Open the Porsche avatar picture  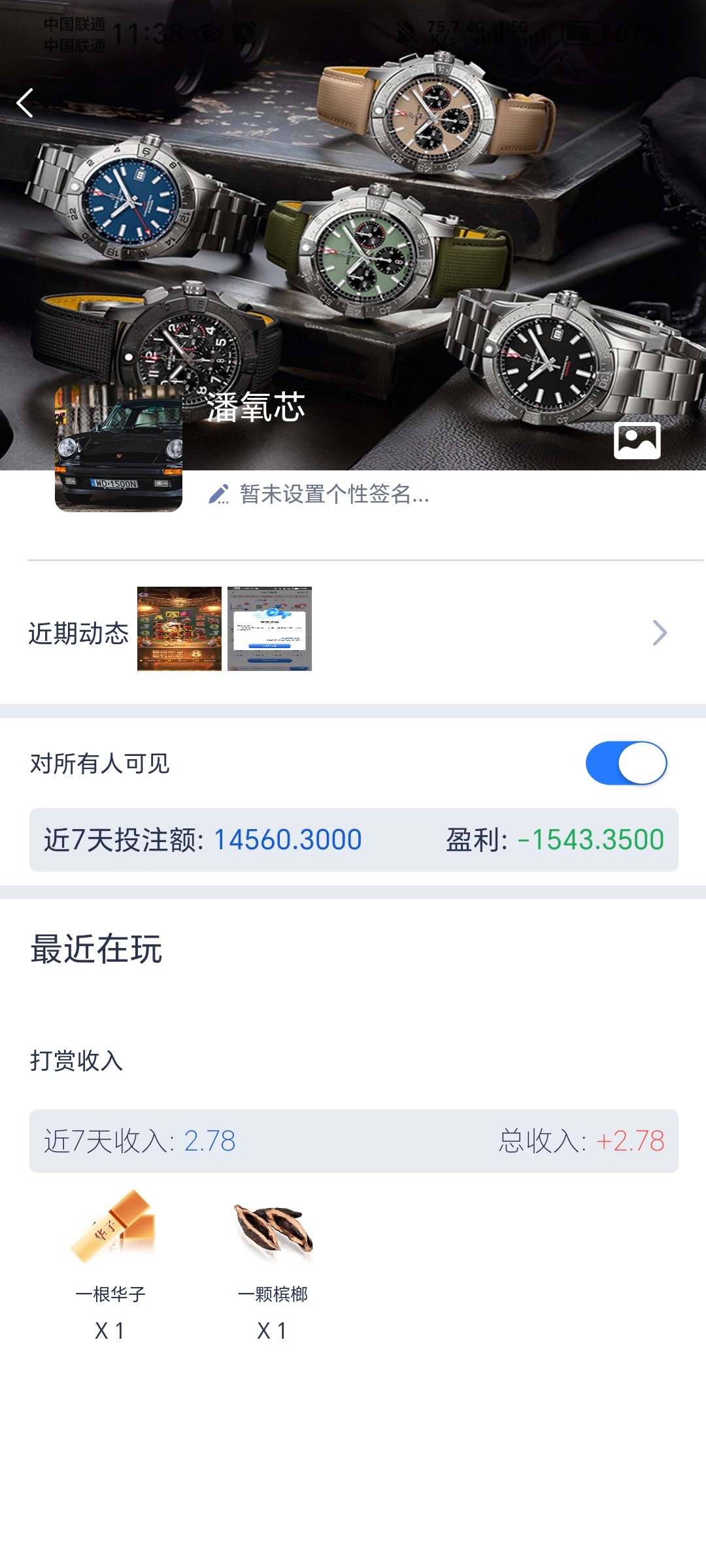point(118,451)
